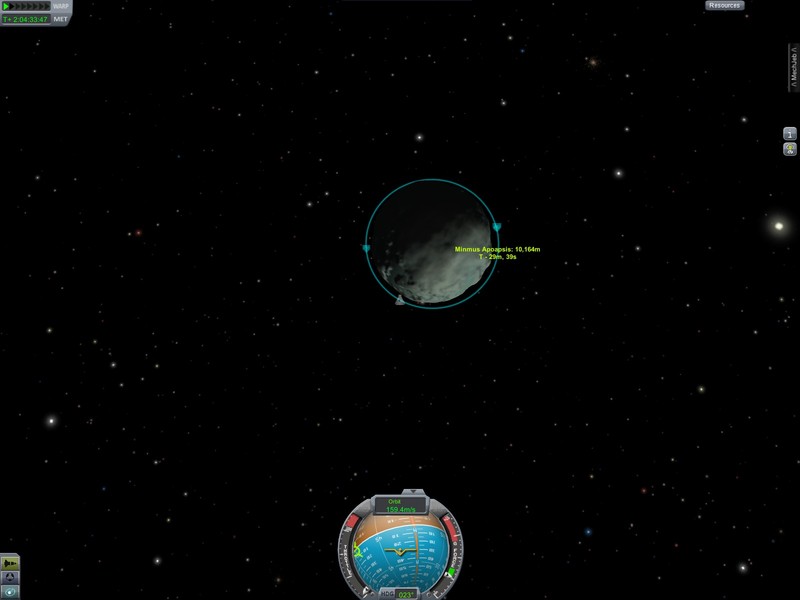Tap the vessel icon on the orbit
The height and width of the screenshot is (600, 800).
click(400, 300)
